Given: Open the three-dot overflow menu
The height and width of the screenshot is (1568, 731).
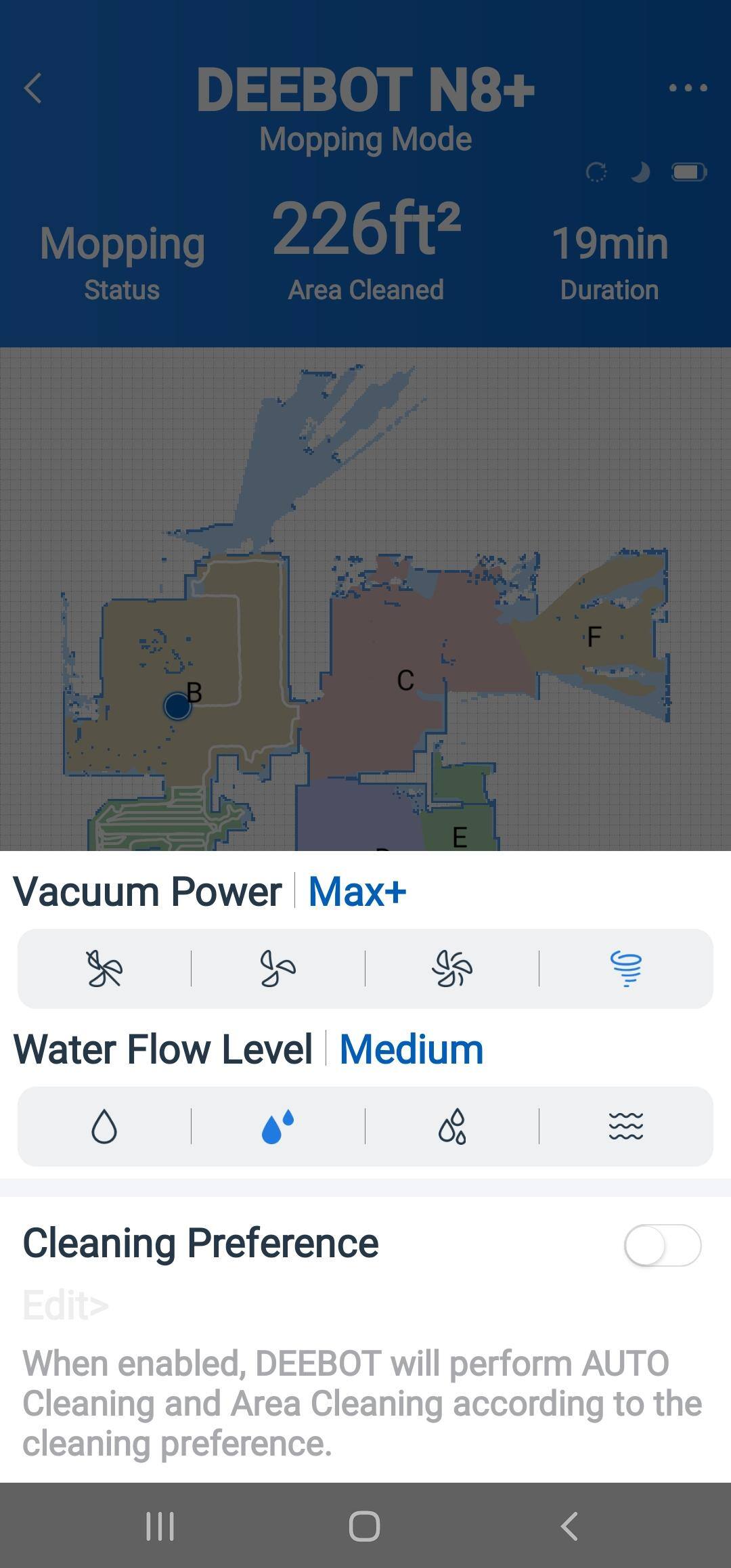Looking at the screenshot, I should click(688, 88).
